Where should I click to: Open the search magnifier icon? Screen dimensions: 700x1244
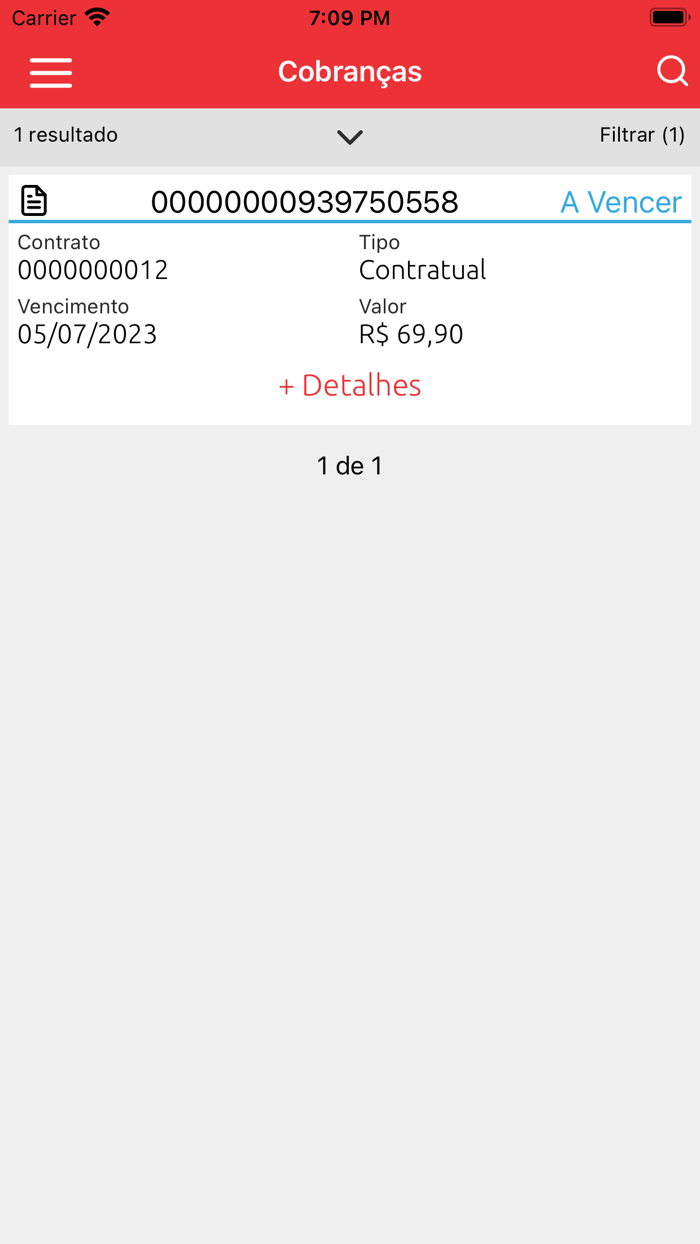[x=671, y=72]
